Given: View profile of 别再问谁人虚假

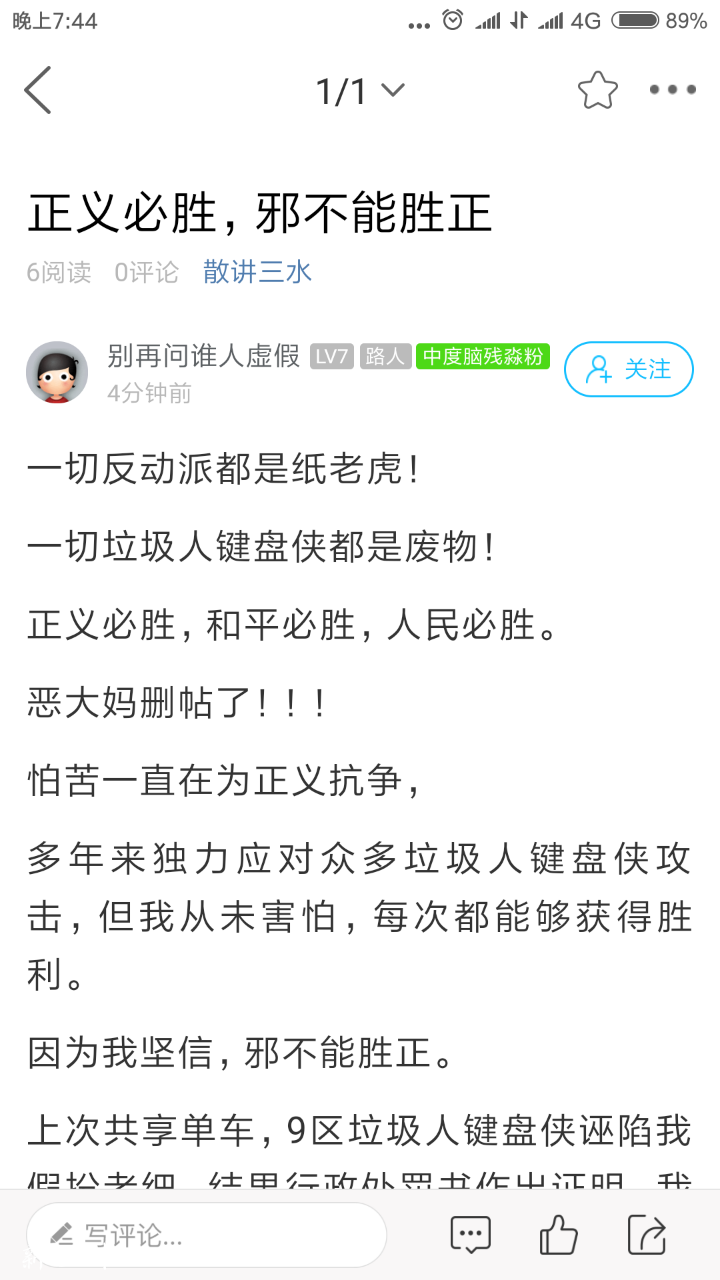Looking at the screenshot, I should (x=204, y=356).
